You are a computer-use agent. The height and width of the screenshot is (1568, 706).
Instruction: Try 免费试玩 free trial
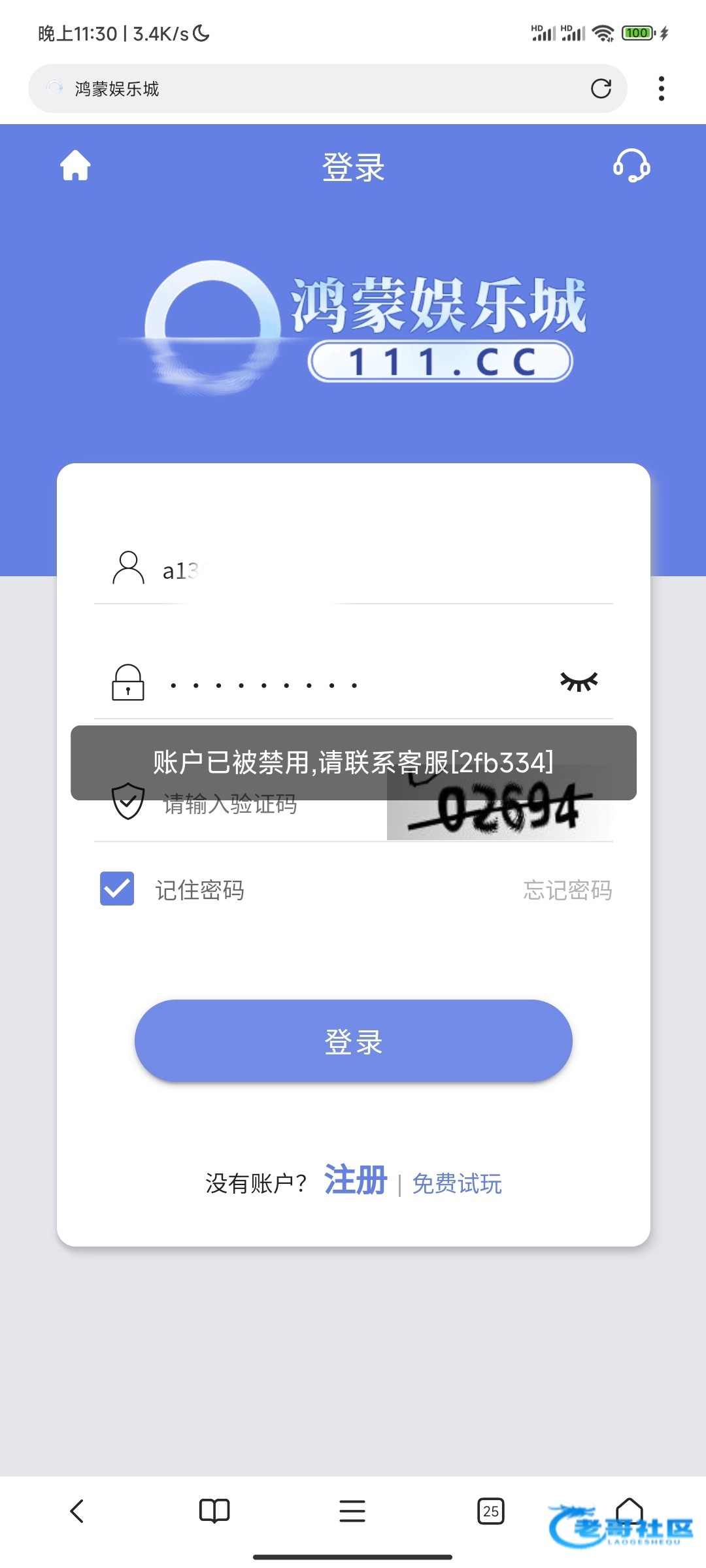pyautogui.click(x=457, y=1183)
